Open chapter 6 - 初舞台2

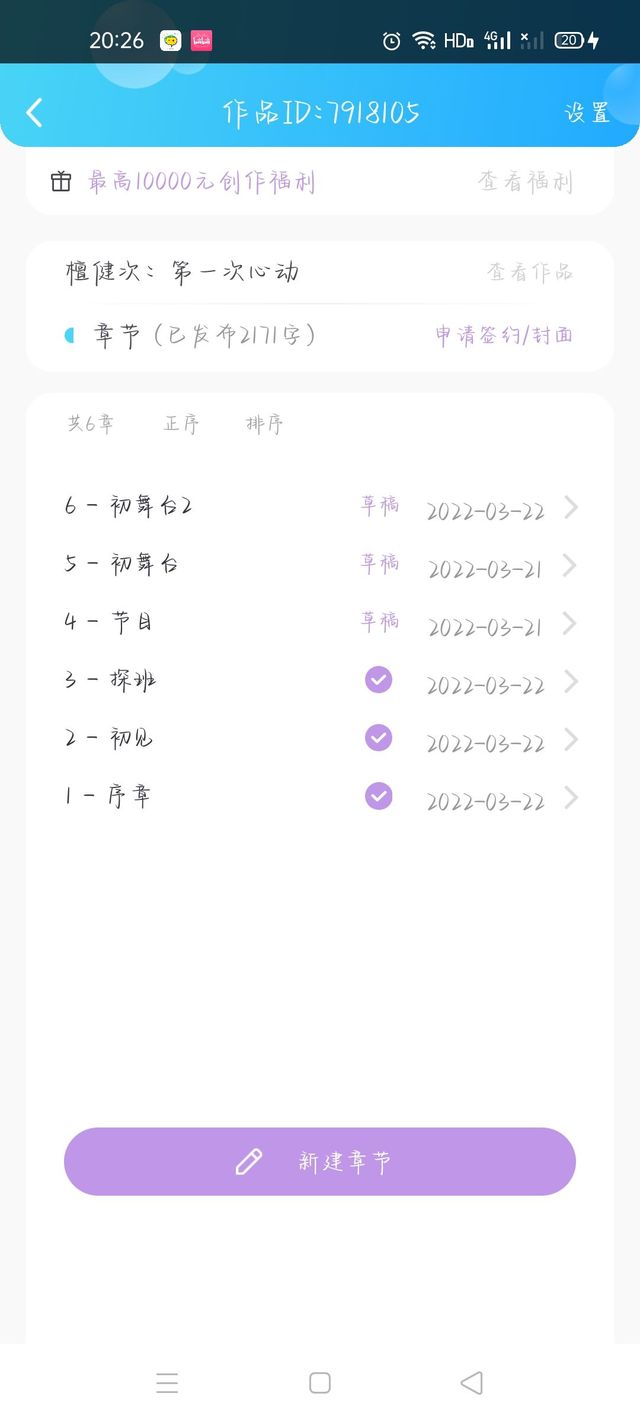click(x=320, y=507)
